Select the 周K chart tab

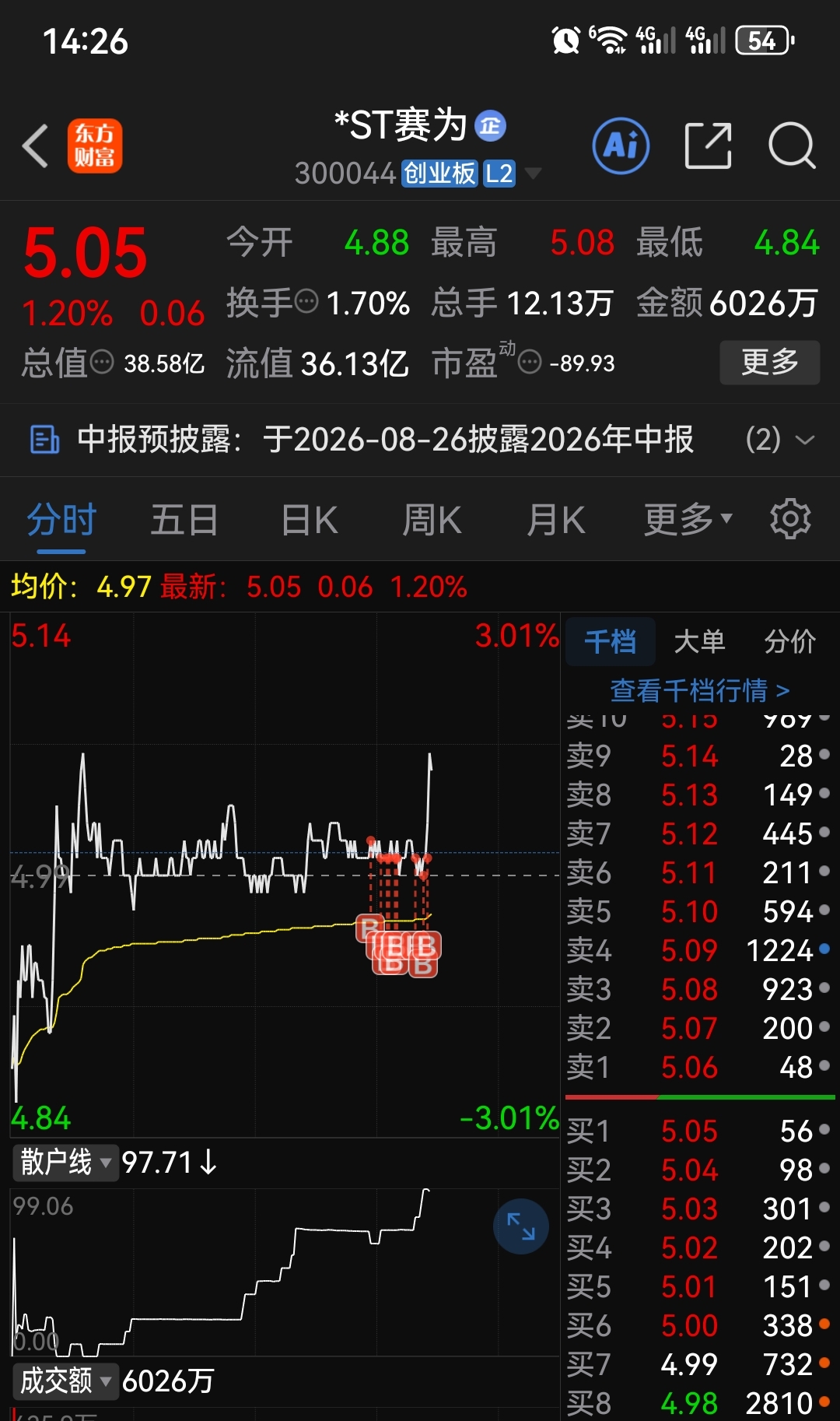click(432, 519)
